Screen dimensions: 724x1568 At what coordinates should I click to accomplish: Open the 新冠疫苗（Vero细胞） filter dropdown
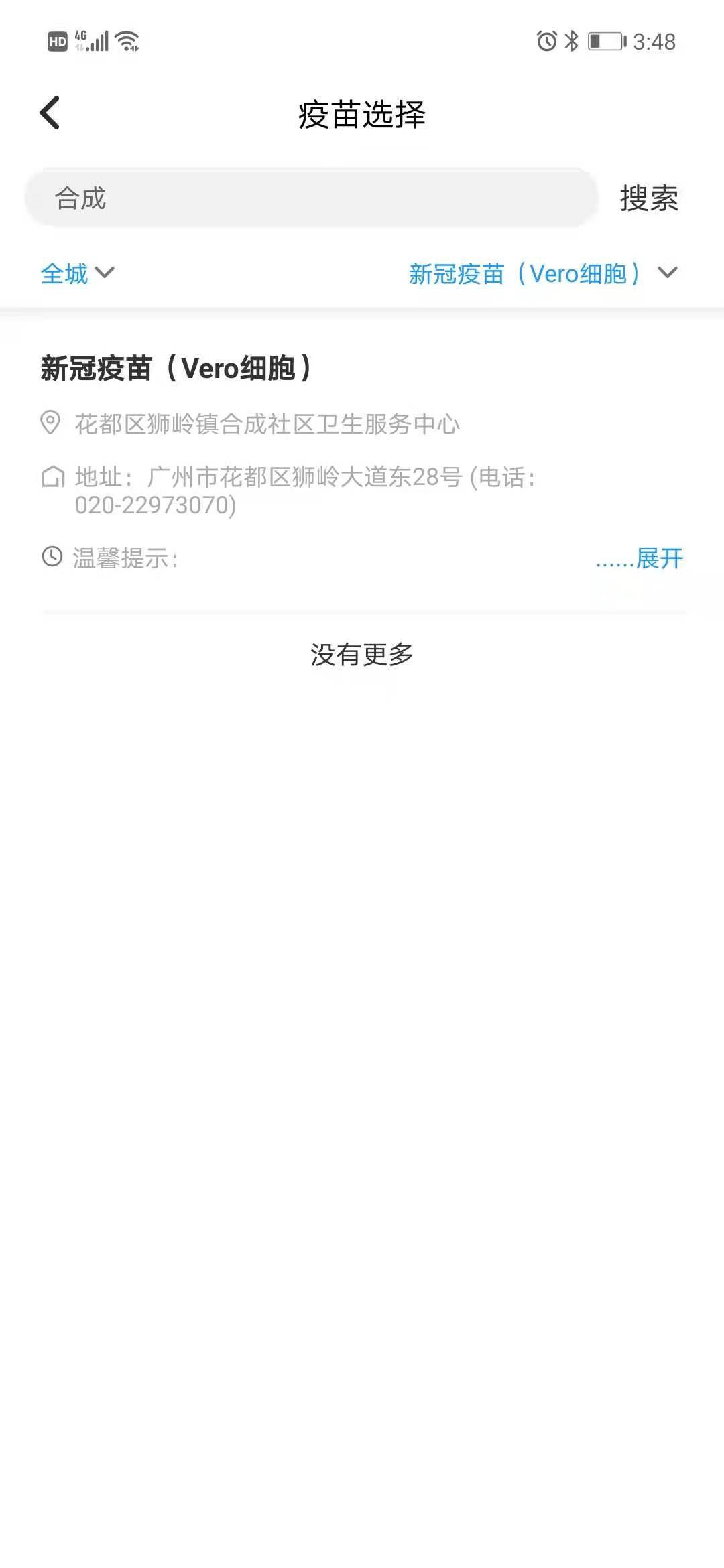point(543,273)
